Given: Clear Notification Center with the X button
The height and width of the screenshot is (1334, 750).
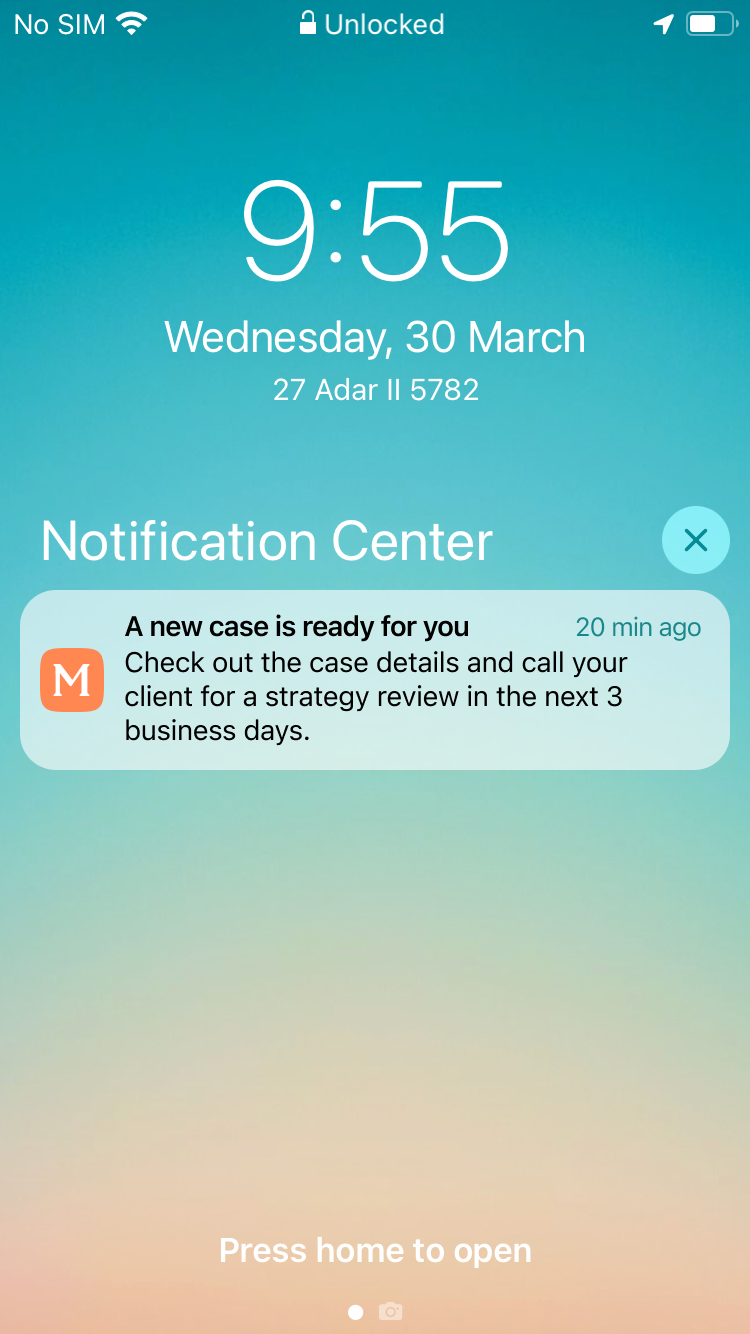Looking at the screenshot, I should 695,541.
